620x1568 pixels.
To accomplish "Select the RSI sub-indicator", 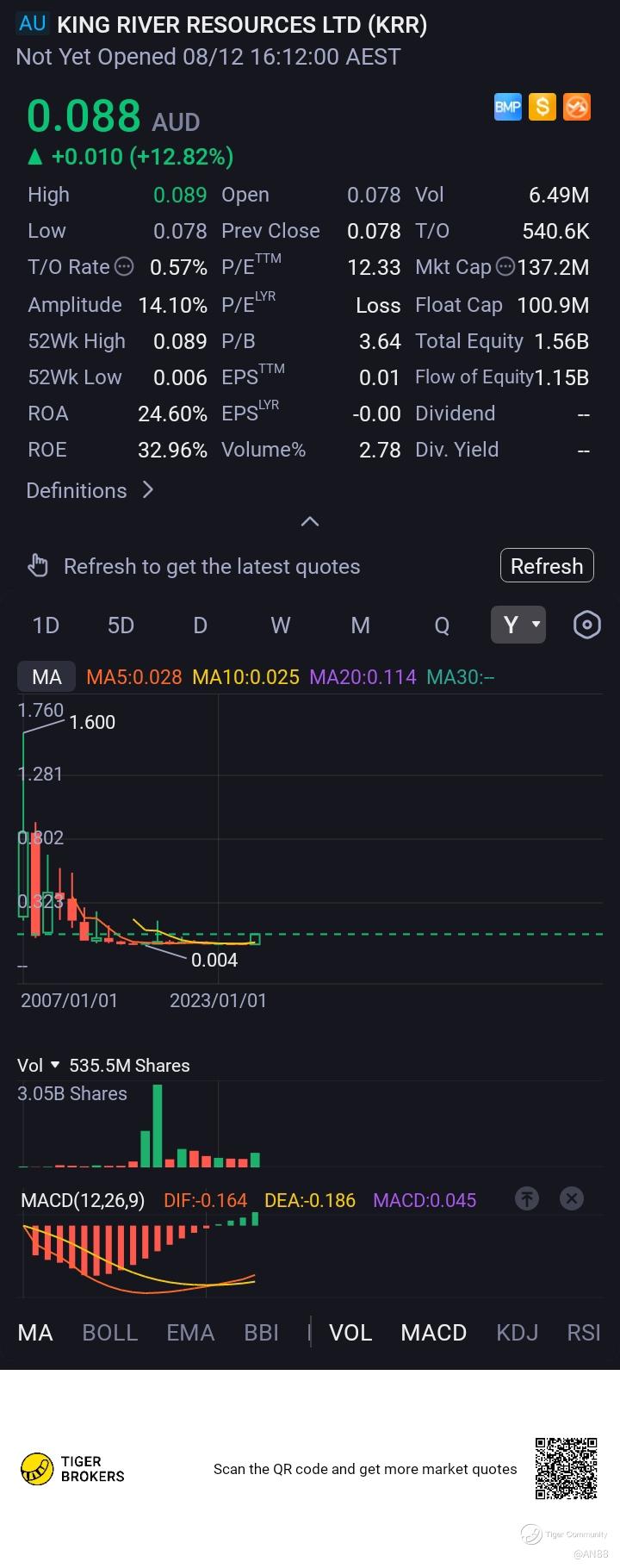I will tap(584, 1333).
